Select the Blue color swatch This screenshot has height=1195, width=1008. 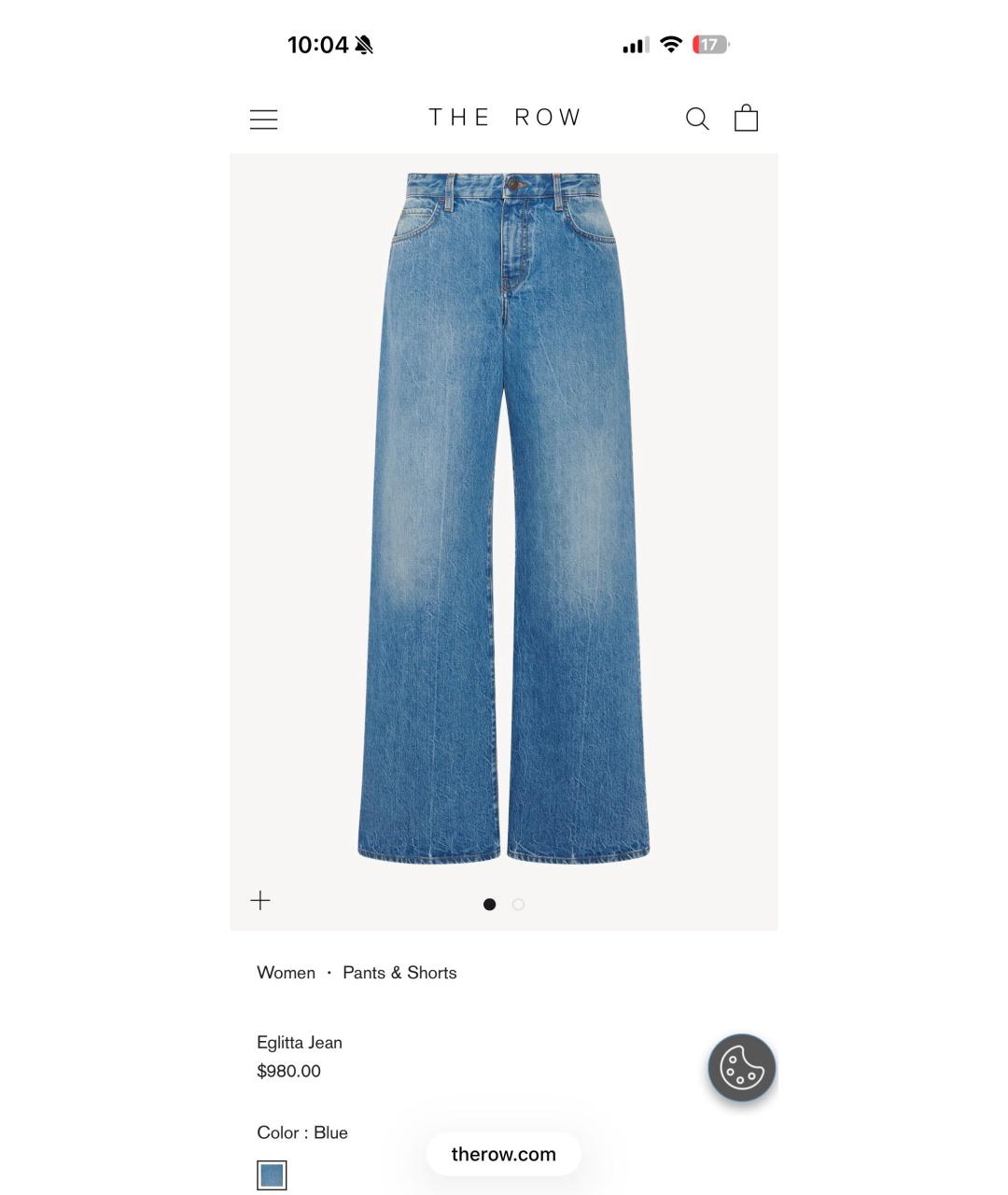click(x=272, y=1174)
